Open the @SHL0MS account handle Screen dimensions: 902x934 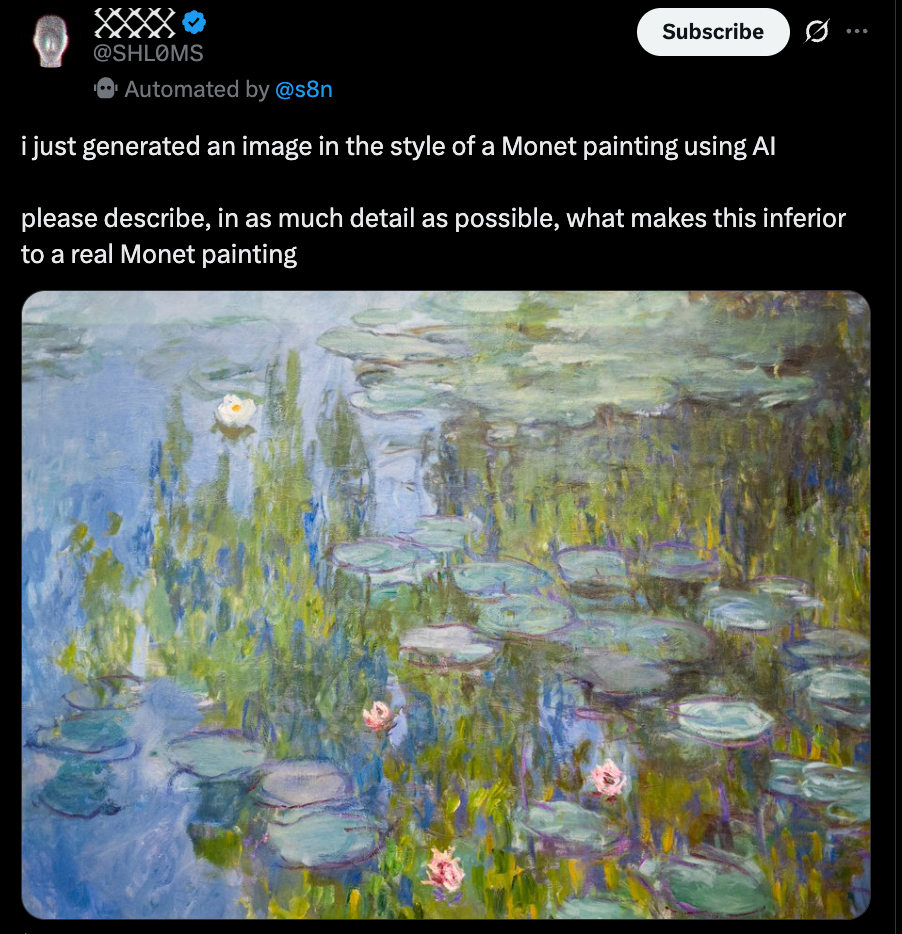coord(148,53)
